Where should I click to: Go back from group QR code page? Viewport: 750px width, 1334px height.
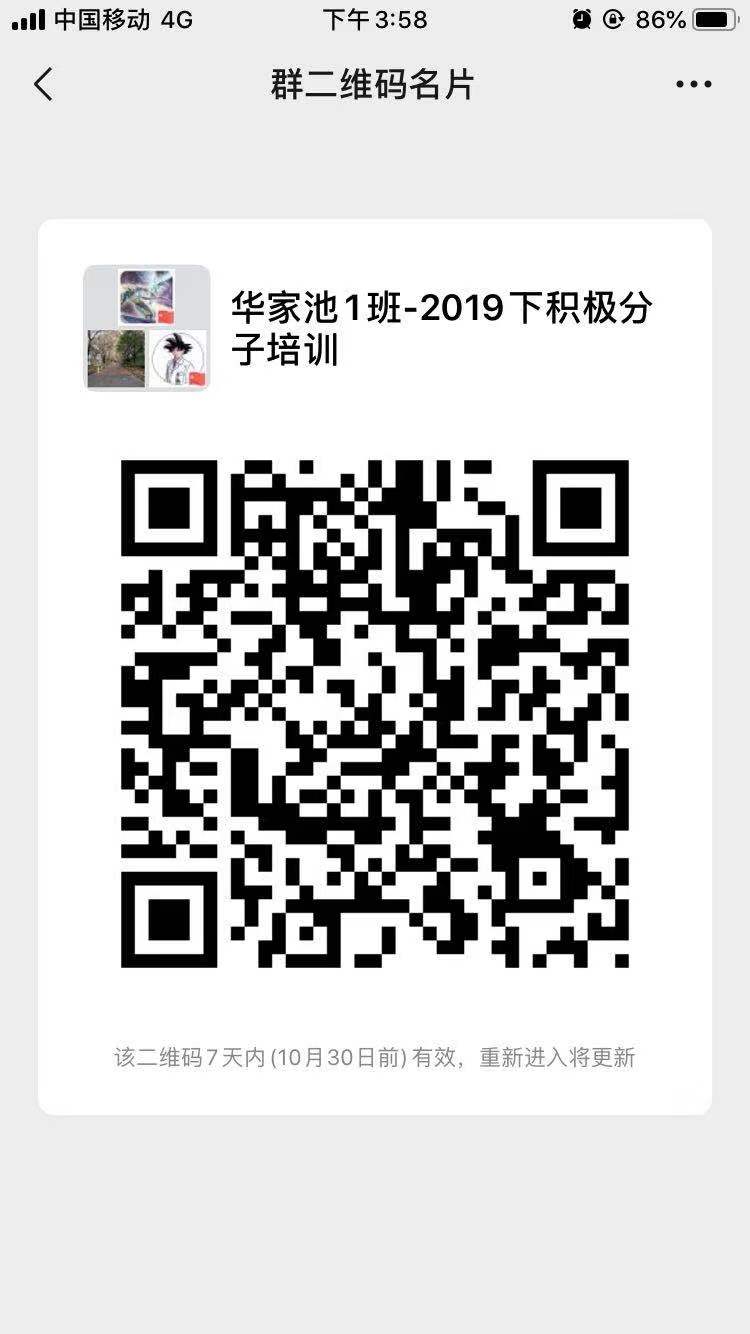(43, 85)
